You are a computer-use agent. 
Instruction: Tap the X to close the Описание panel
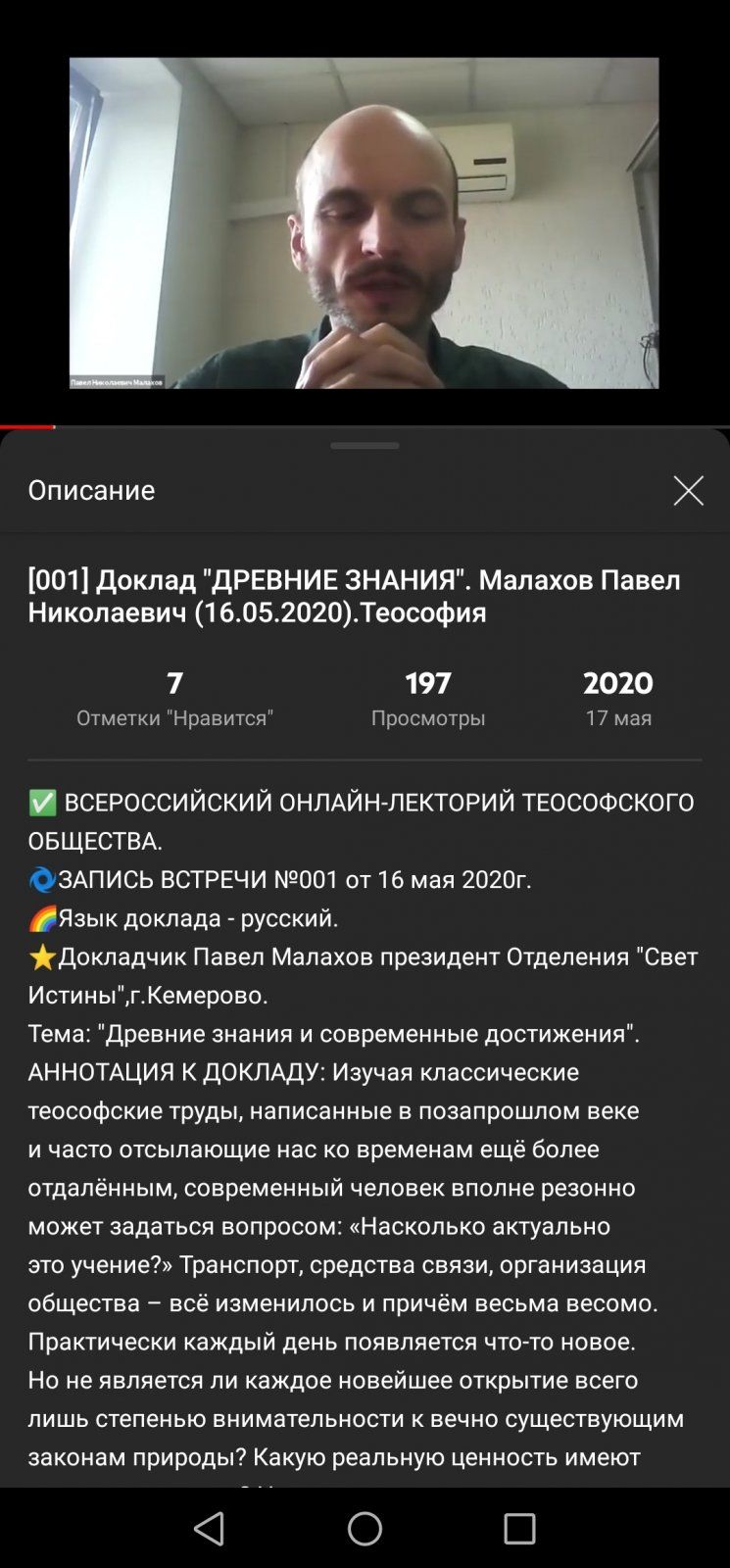click(x=689, y=490)
